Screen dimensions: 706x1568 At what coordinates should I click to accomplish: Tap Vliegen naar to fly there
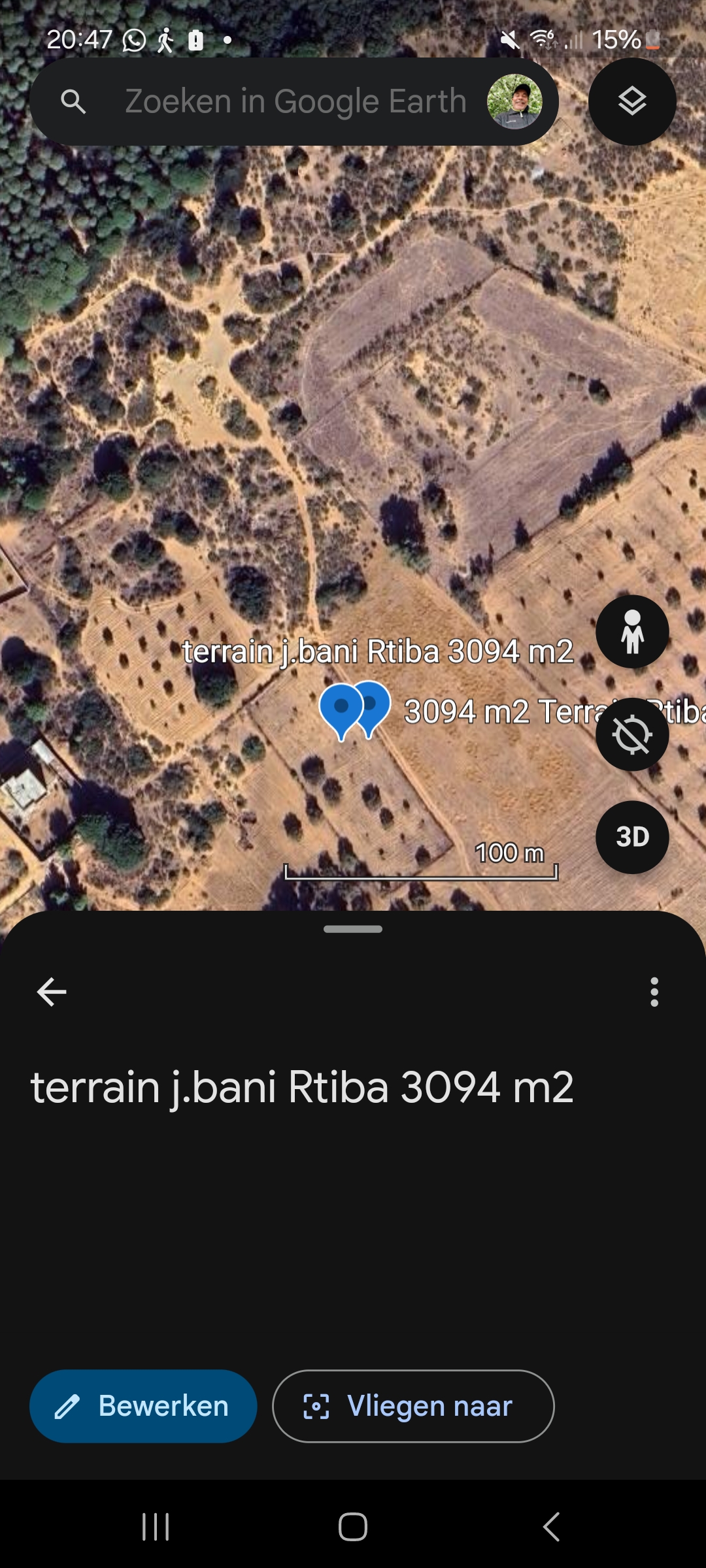[x=413, y=1406]
